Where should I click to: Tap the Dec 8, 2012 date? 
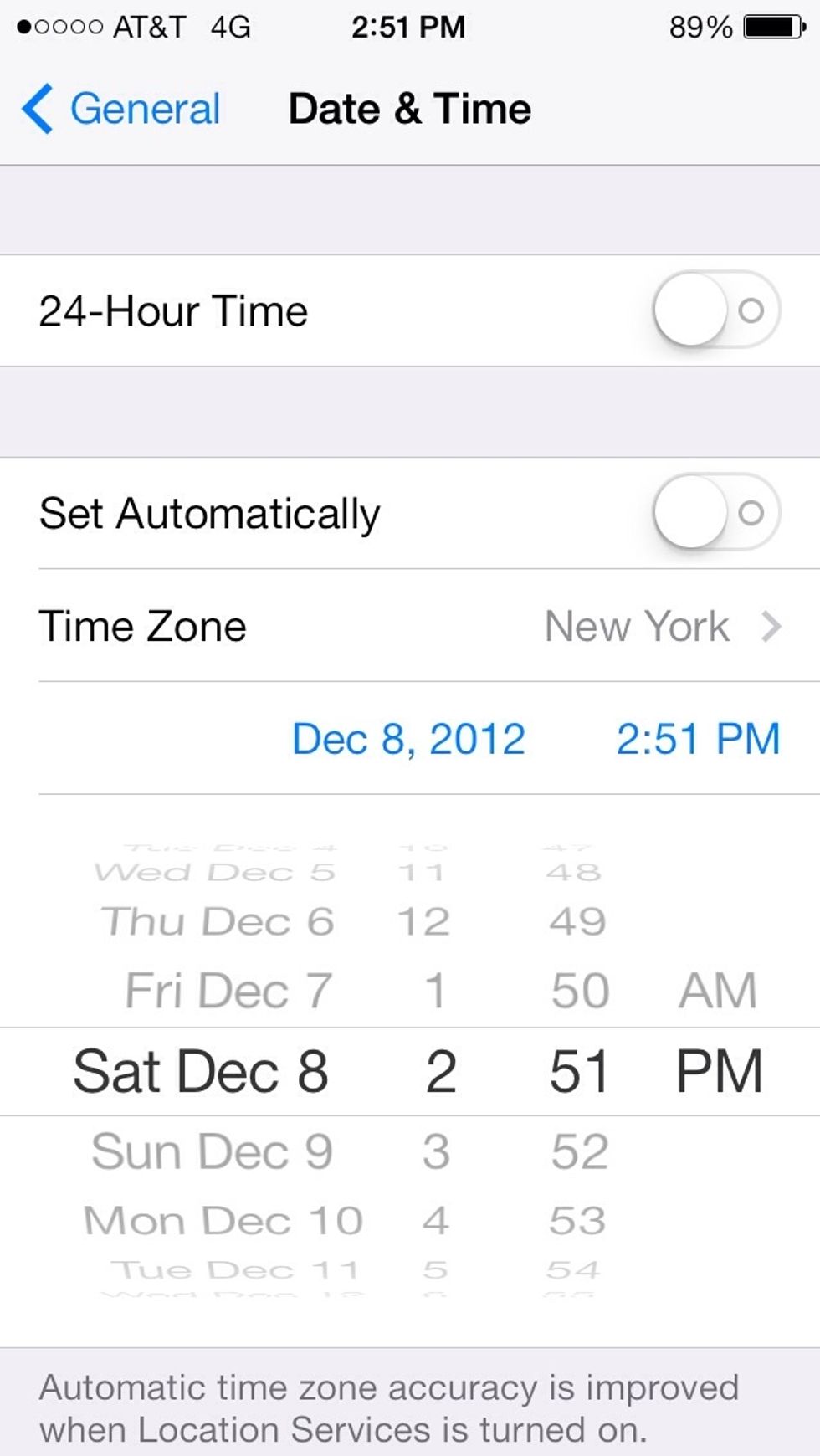click(x=408, y=739)
